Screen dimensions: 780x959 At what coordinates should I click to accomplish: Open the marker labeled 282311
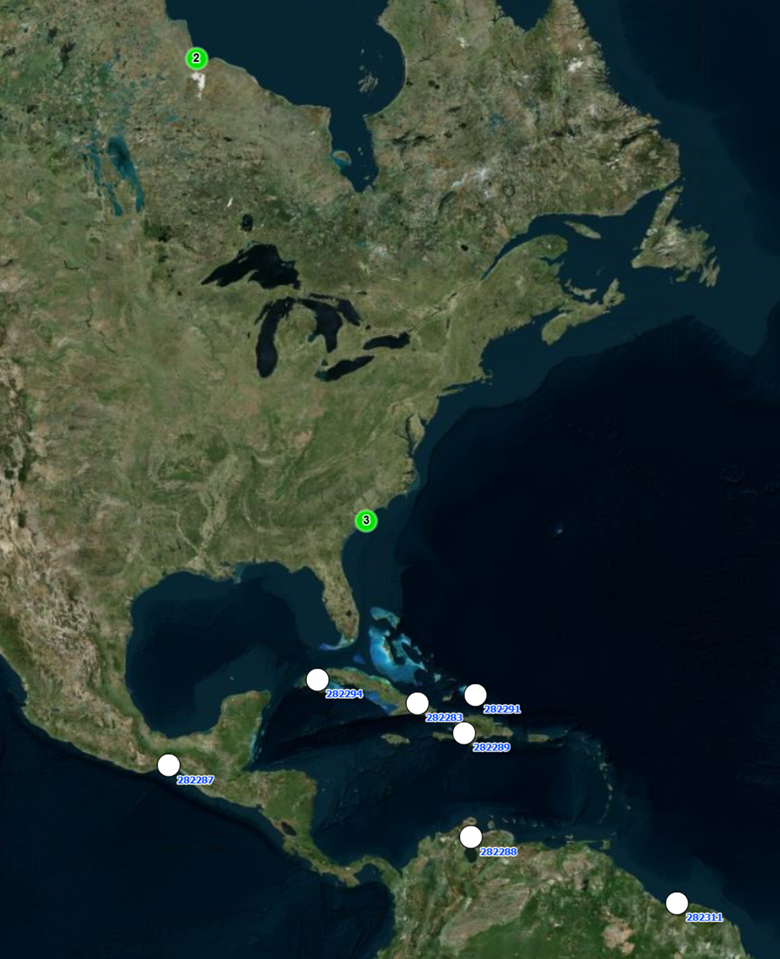pos(676,903)
